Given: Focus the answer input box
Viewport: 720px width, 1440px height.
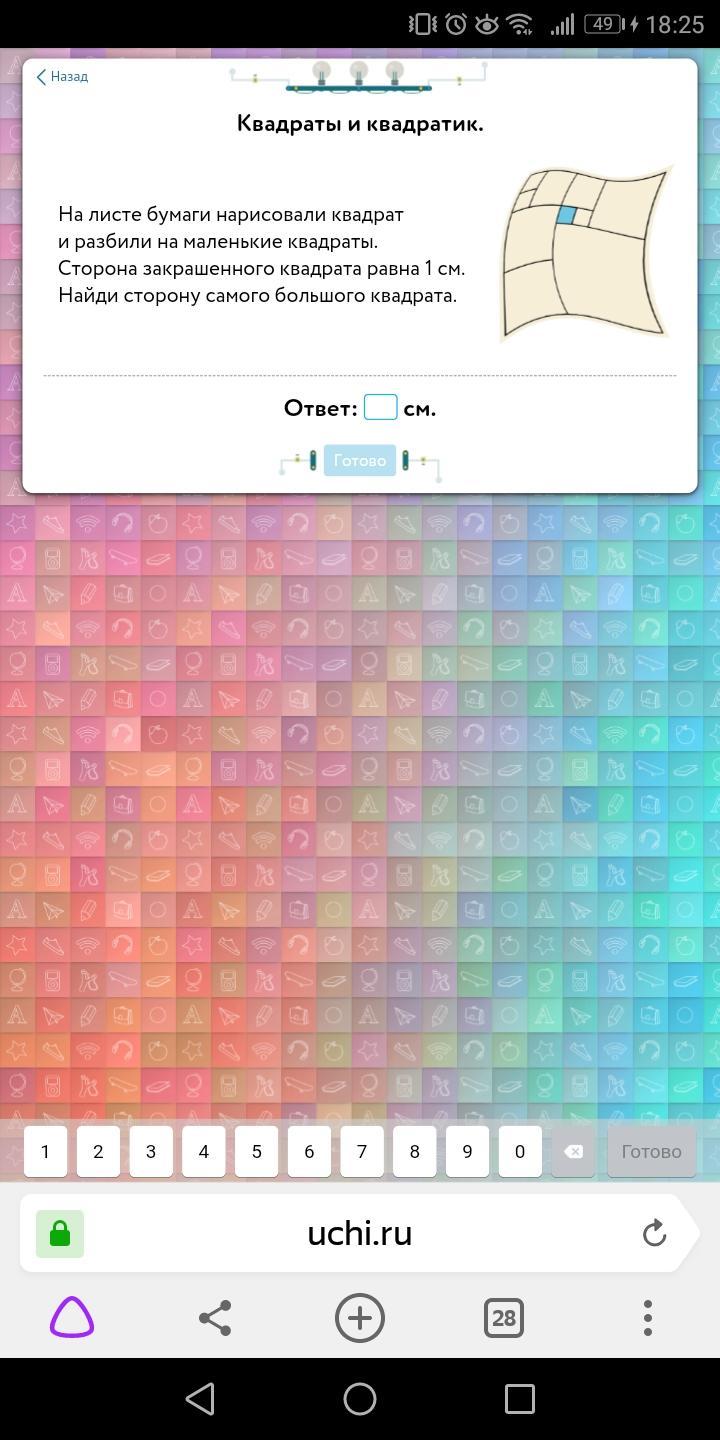Looking at the screenshot, I should (x=380, y=407).
